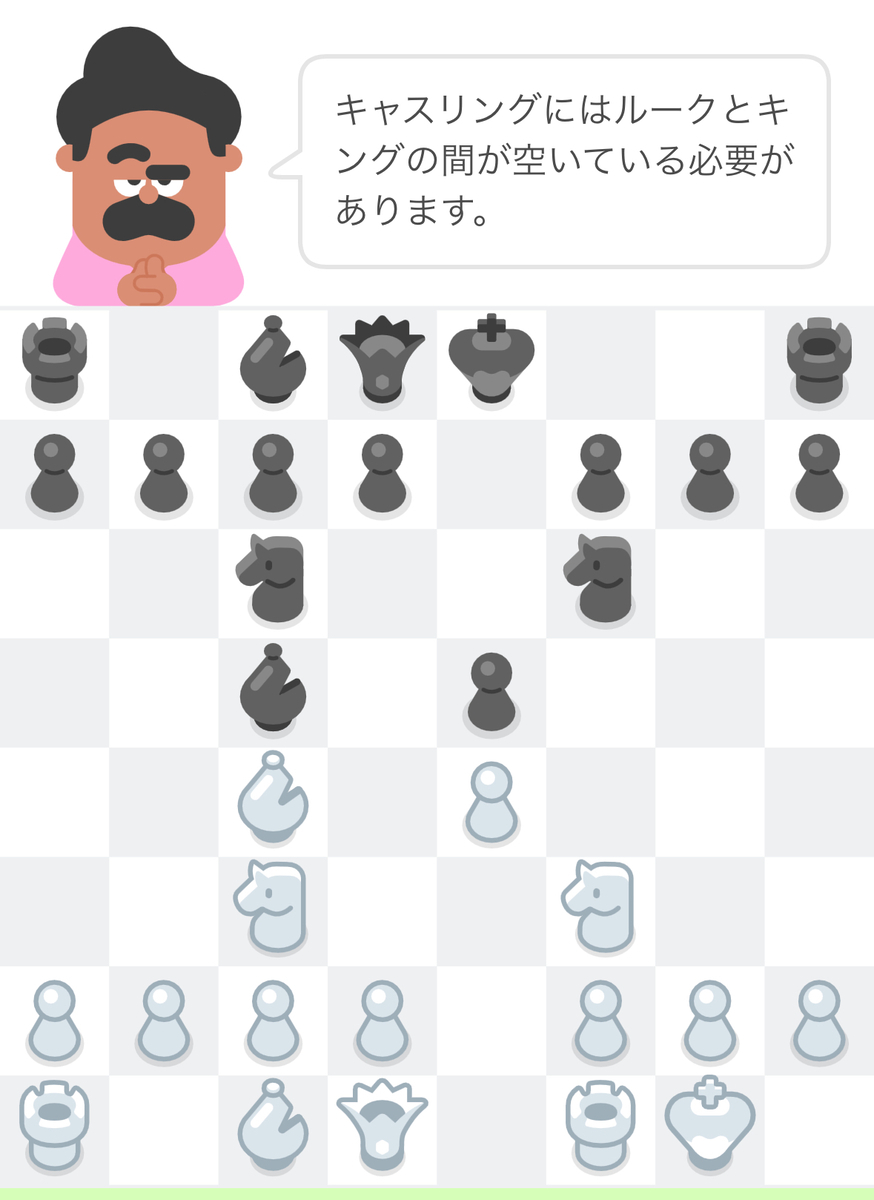Select the white pawn on e4
Screen dimensions: 874x1200
pyautogui.click(x=491, y=800)
